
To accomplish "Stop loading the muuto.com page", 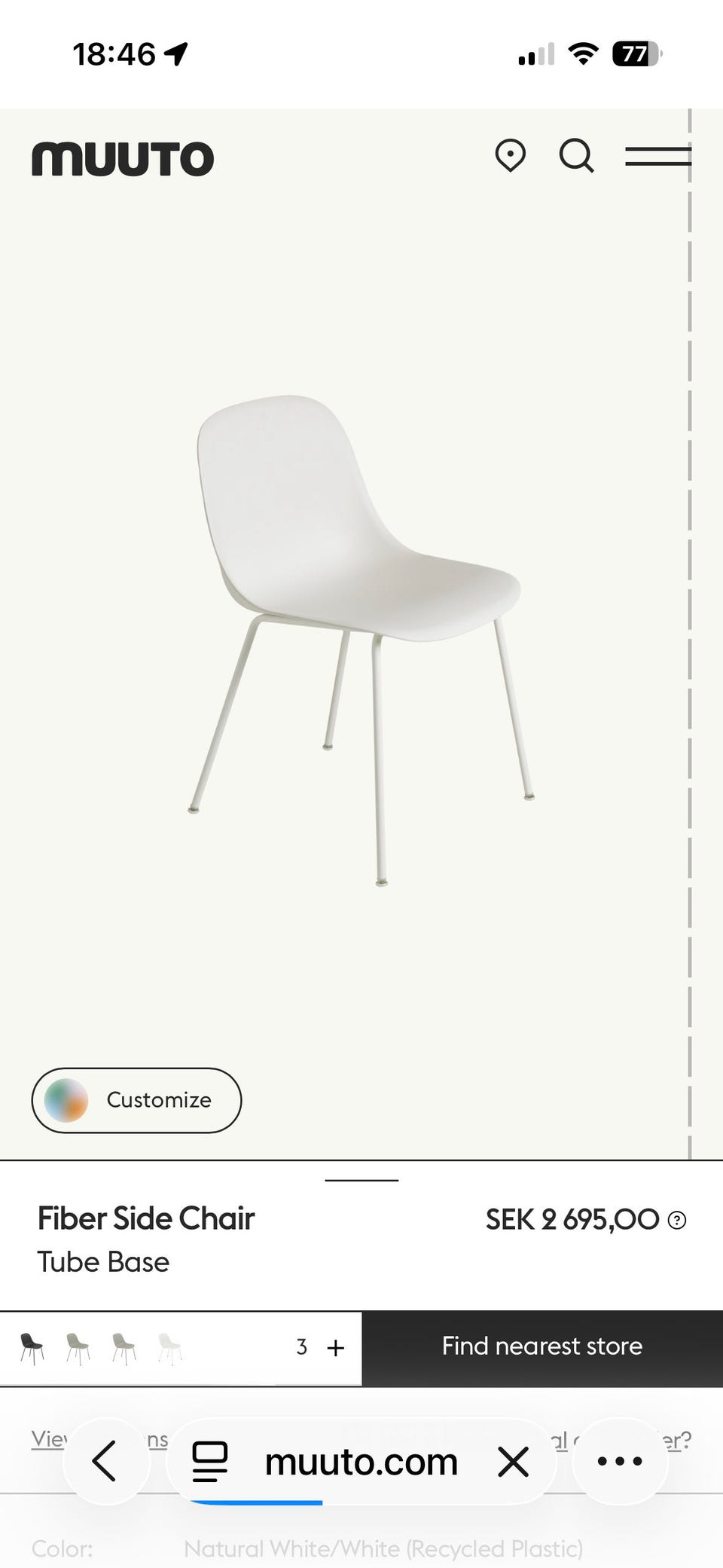I will point(514,1462).
